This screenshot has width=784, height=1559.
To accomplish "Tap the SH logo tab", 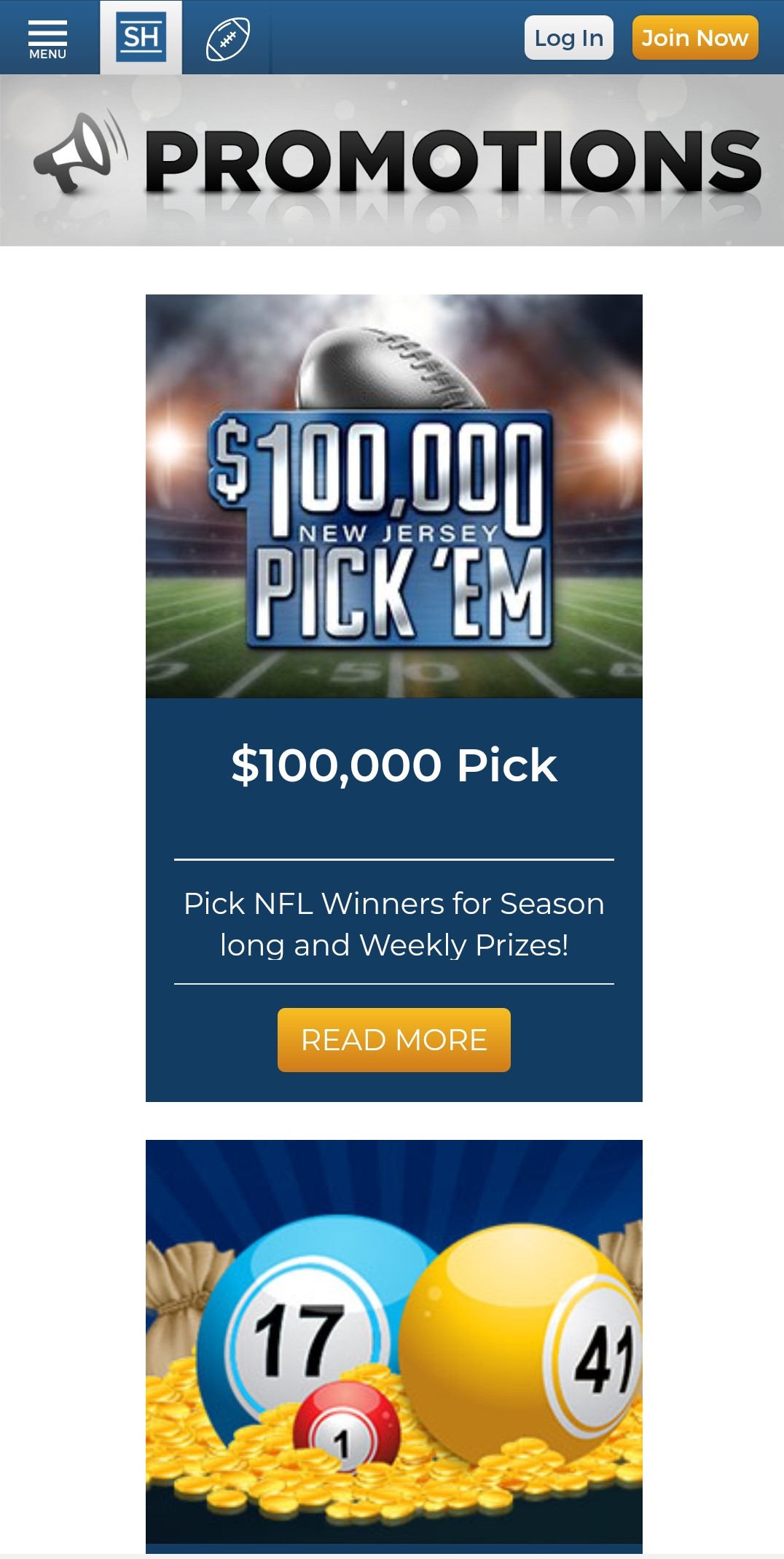I will (x=141, y=37).
